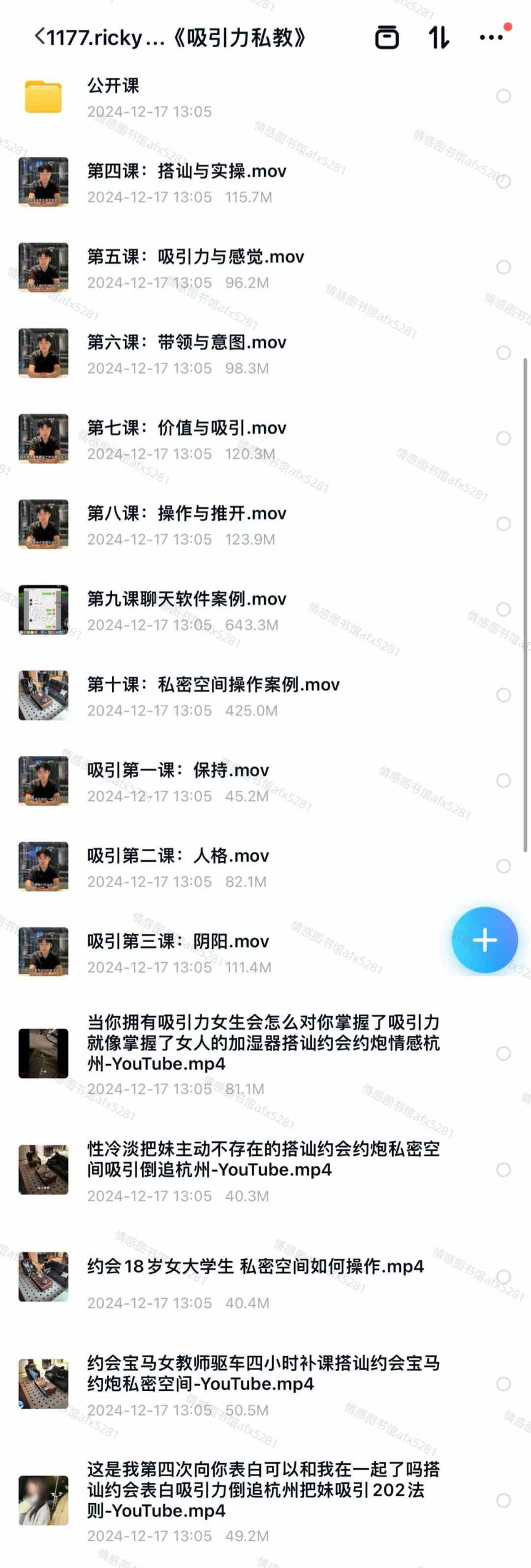This screenshot has height=1568, width=531.
Task: Open the sort order options
Action: click(x=439, y=38)
